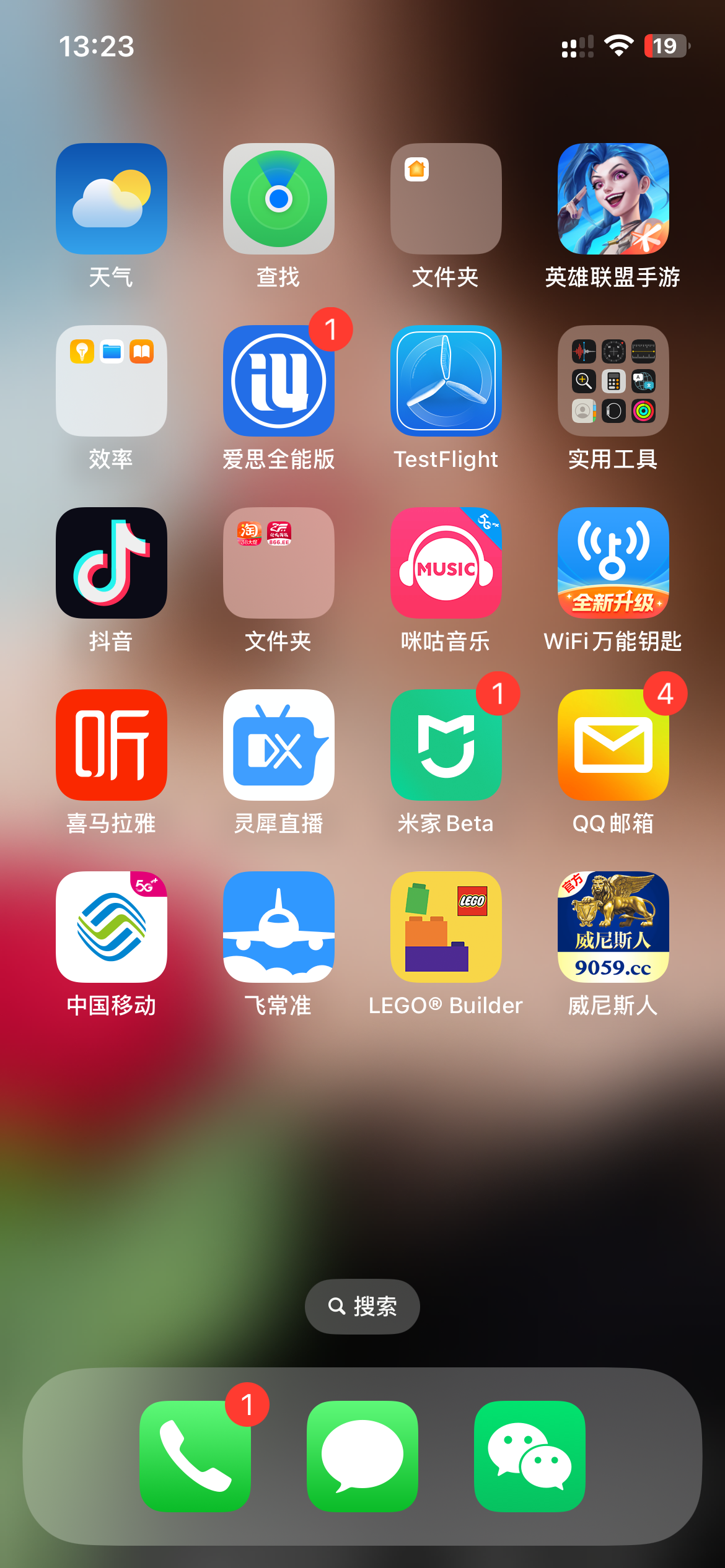Launch 飞常准 flight app
The image size is (725, 1568).
pyautogui.click(x=279, y=927)
